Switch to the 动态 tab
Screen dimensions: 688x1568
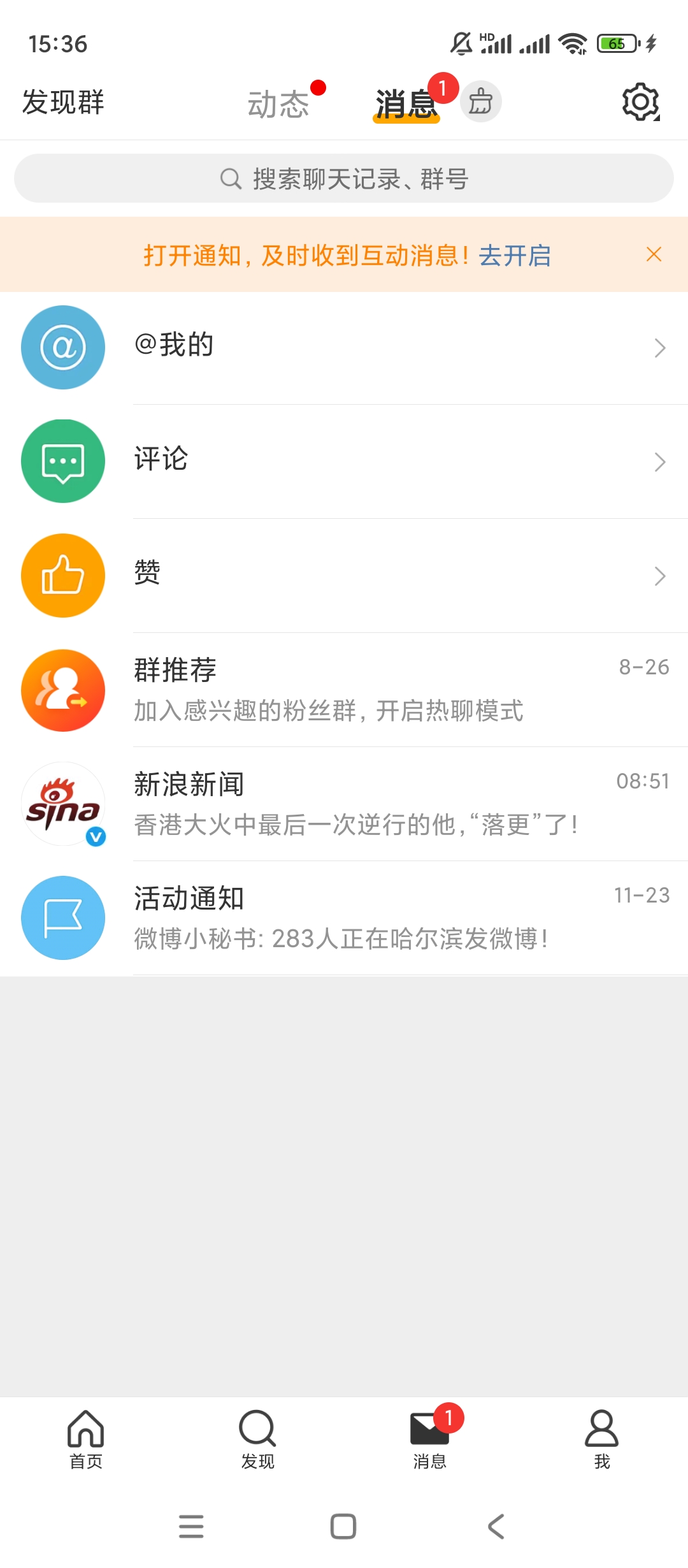(278, 103)
